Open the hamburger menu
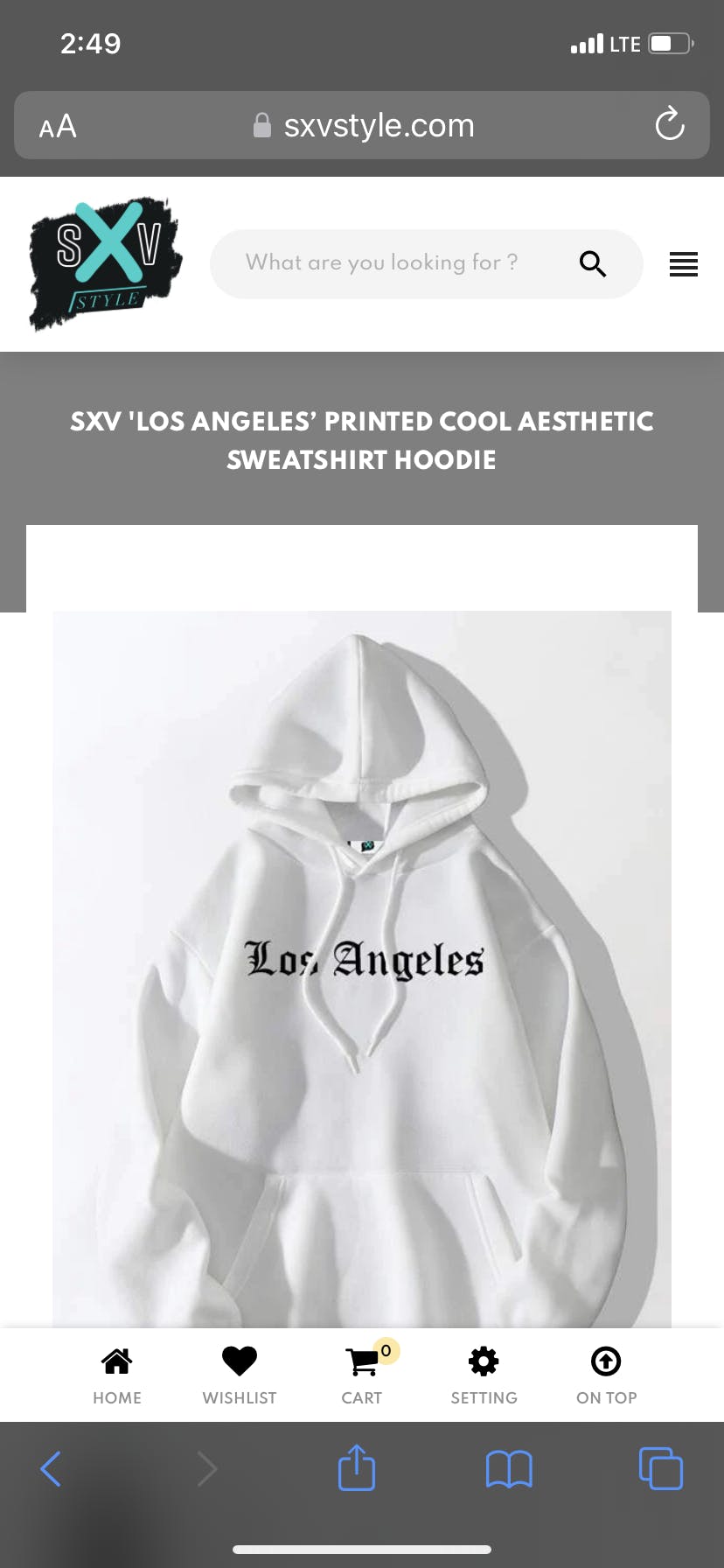This screenshot has height=1568, width=724. [x=684, y=263]
